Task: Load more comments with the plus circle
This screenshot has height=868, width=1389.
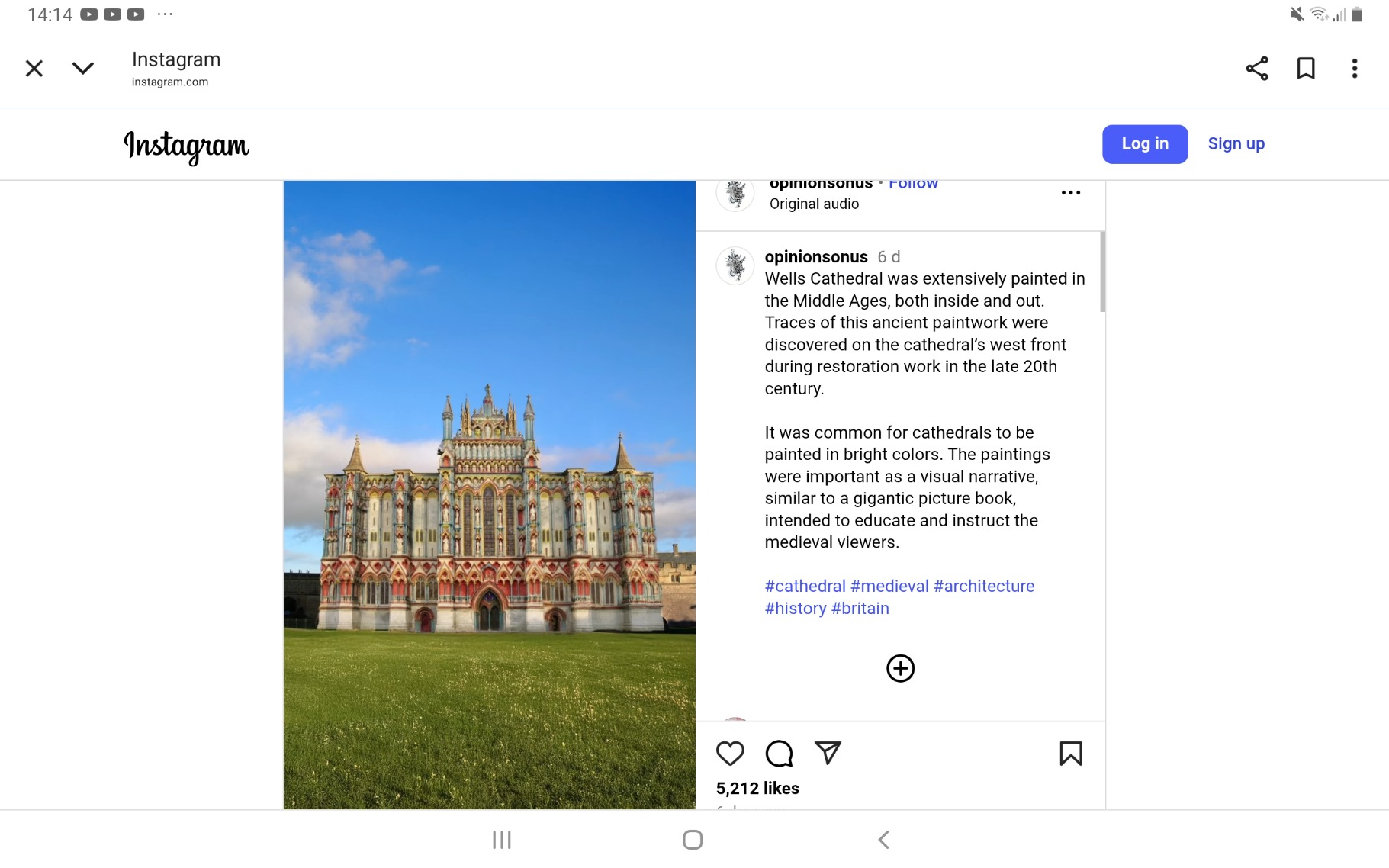Action: tap(900, 669)
